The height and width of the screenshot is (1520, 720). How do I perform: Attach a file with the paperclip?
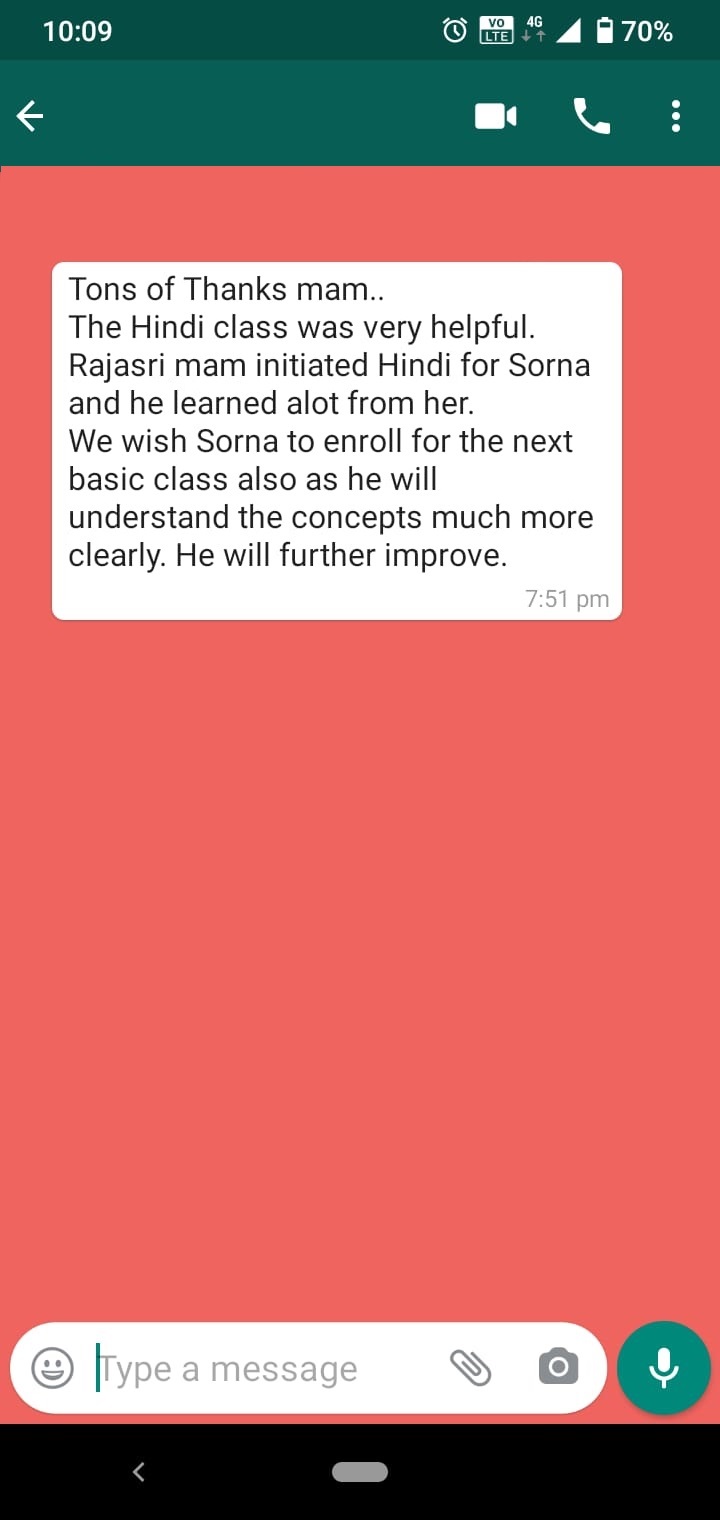click(x=470, y=1367)
